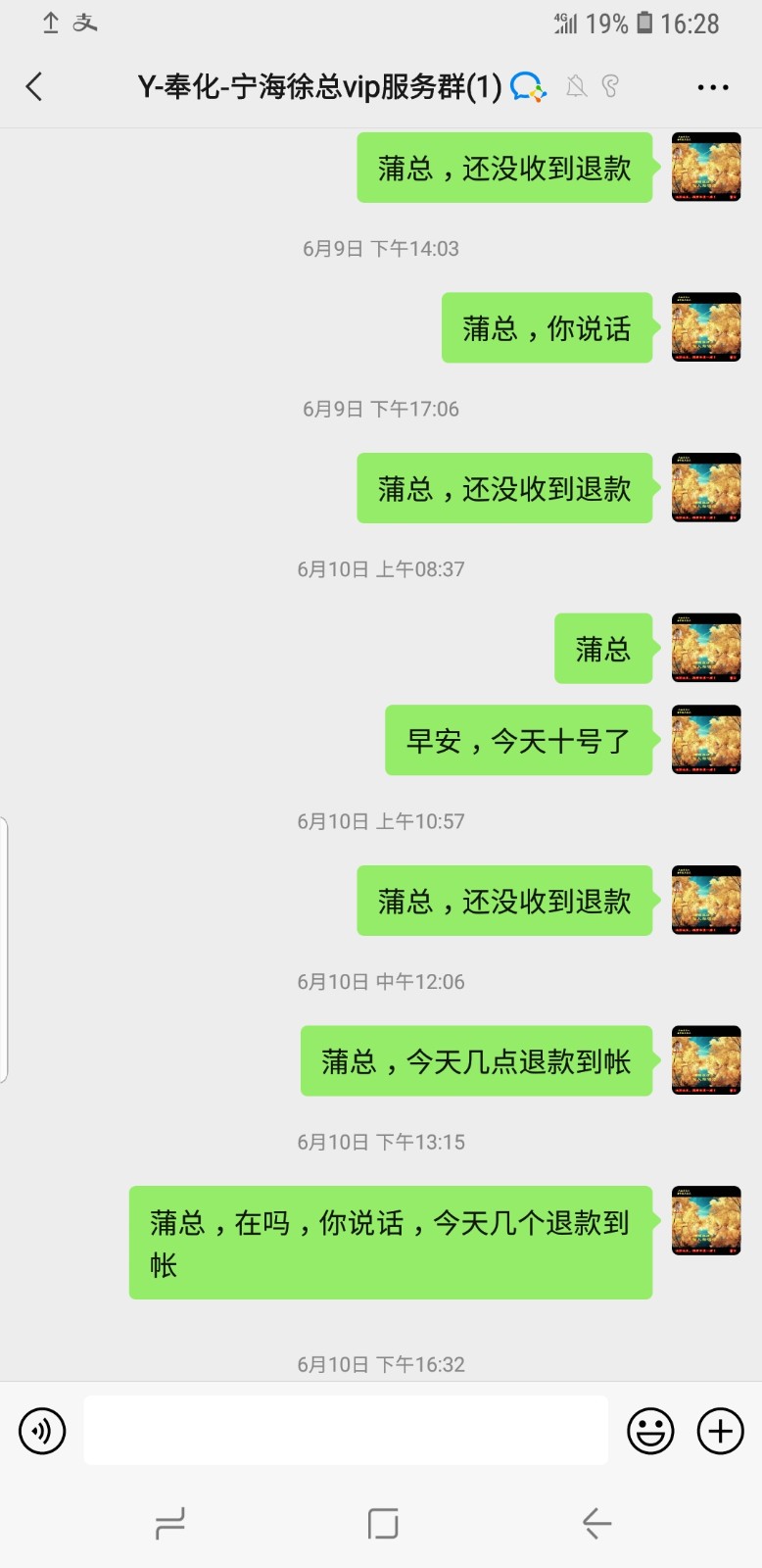
Task: Open recent apps from the navigation bar
Action: (x=170, y=1523)
